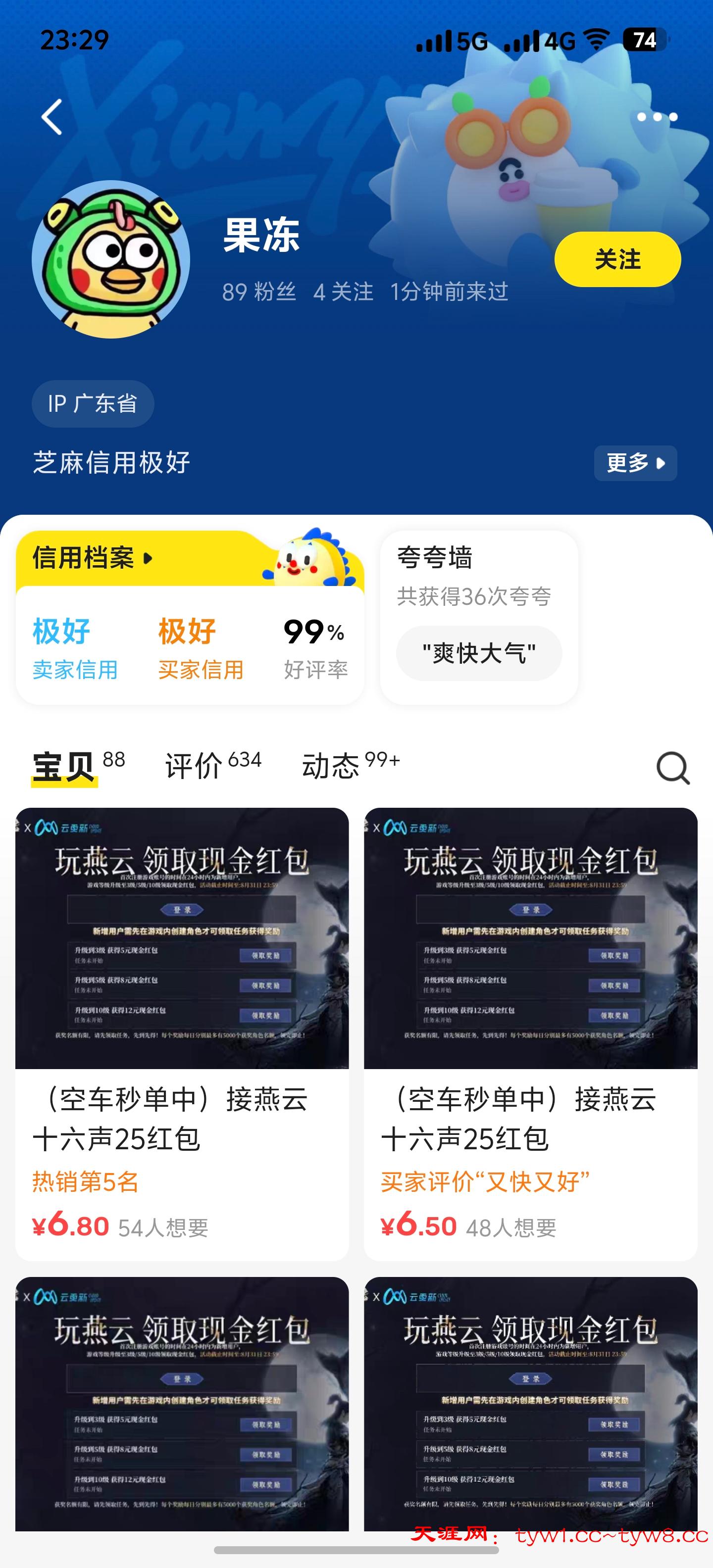Follow seller 果冻 with 关注 button
The width and height of the screenshot is (713, 1568).
click(x=617, y=259)
